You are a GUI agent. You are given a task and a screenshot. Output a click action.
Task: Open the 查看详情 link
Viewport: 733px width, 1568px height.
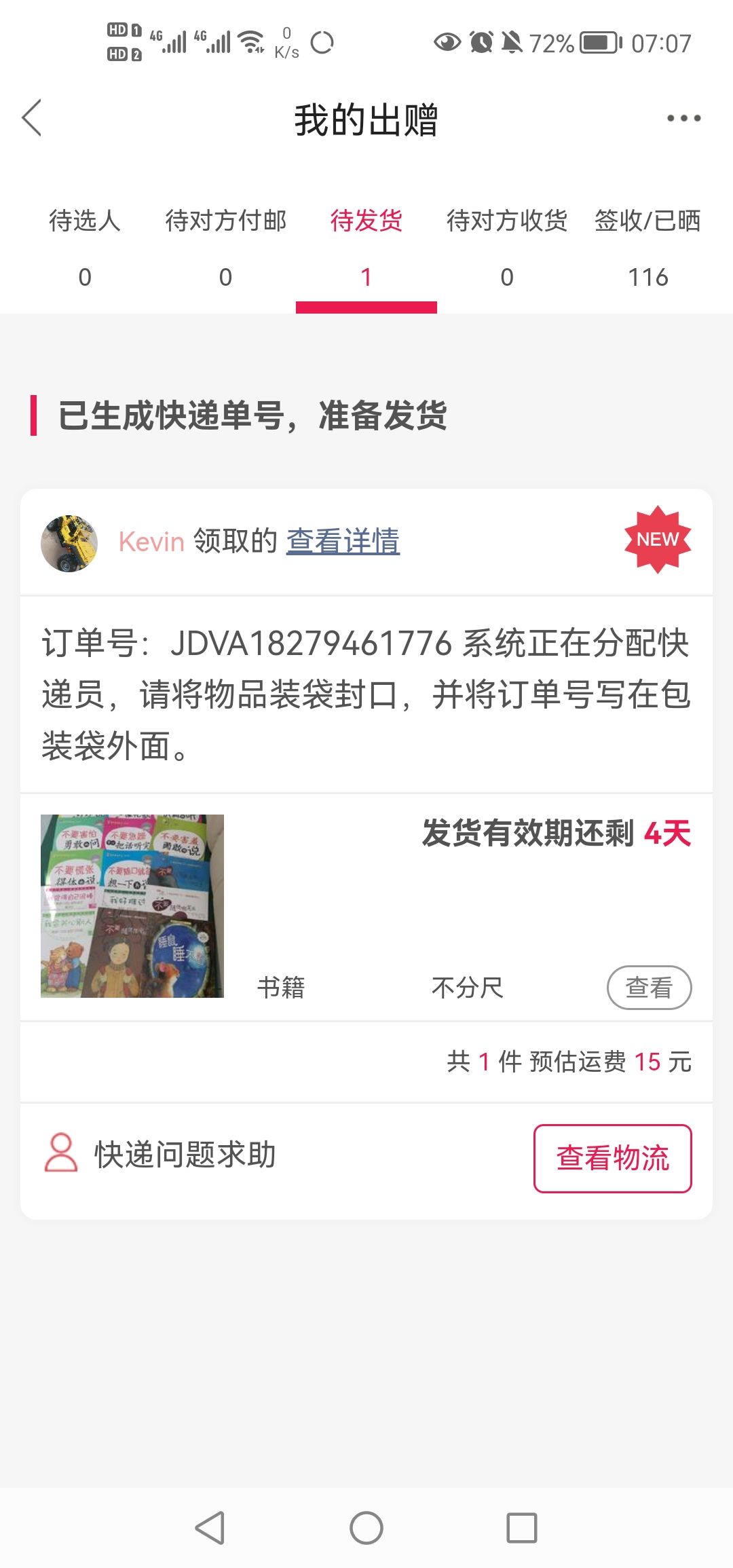tap(343, 542)
